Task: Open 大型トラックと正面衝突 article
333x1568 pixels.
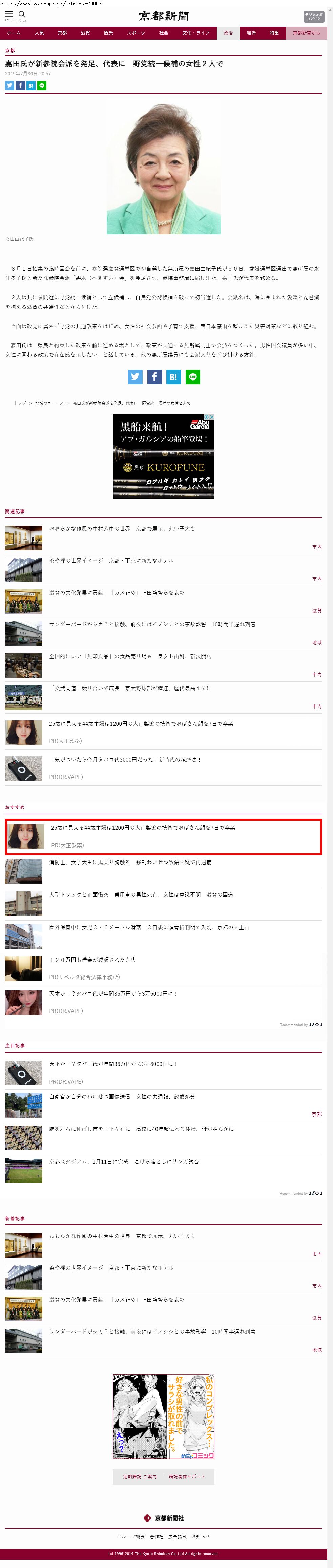Action: pos(141,895)
